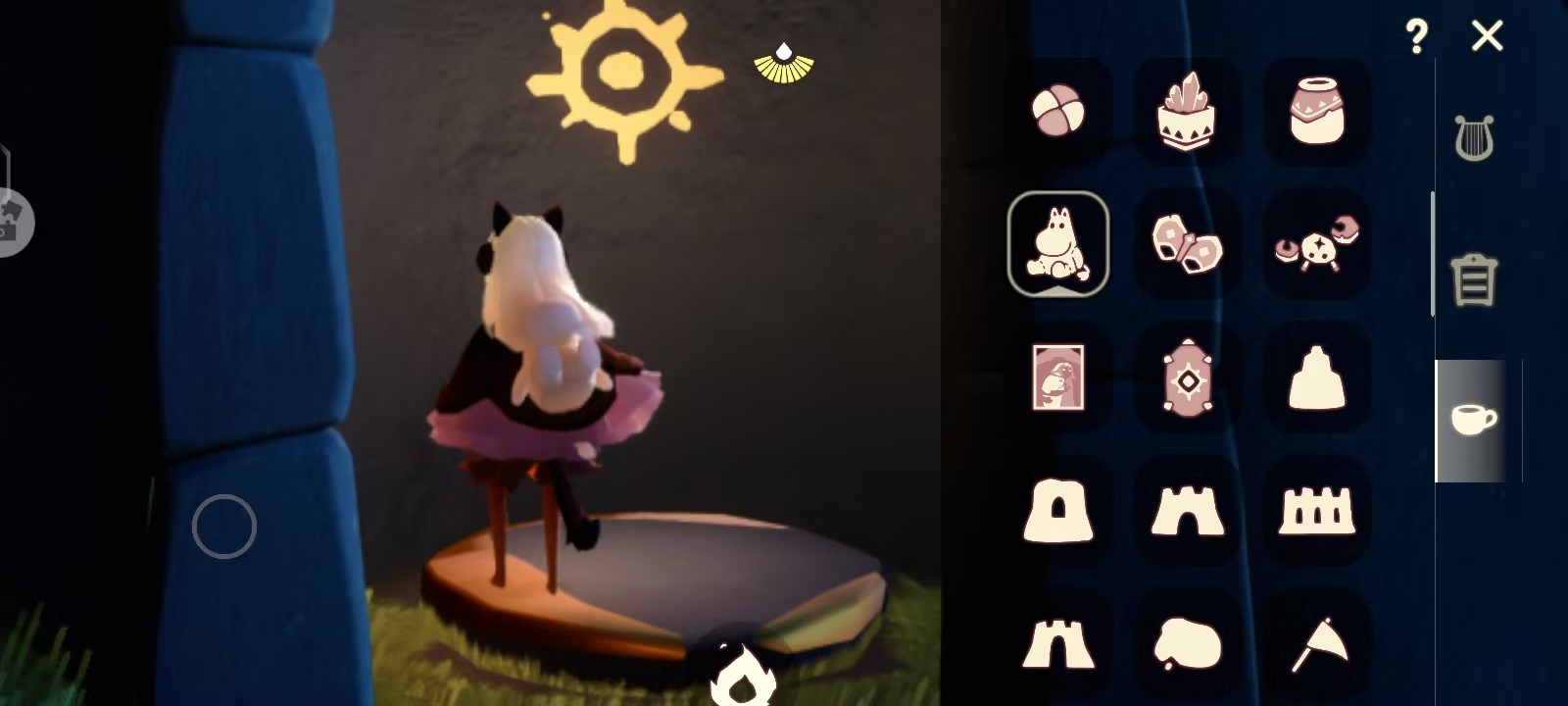The image size is (1568, 706).
Task: Pick the clay pot prop
Action: click(x=1317, y=111)
